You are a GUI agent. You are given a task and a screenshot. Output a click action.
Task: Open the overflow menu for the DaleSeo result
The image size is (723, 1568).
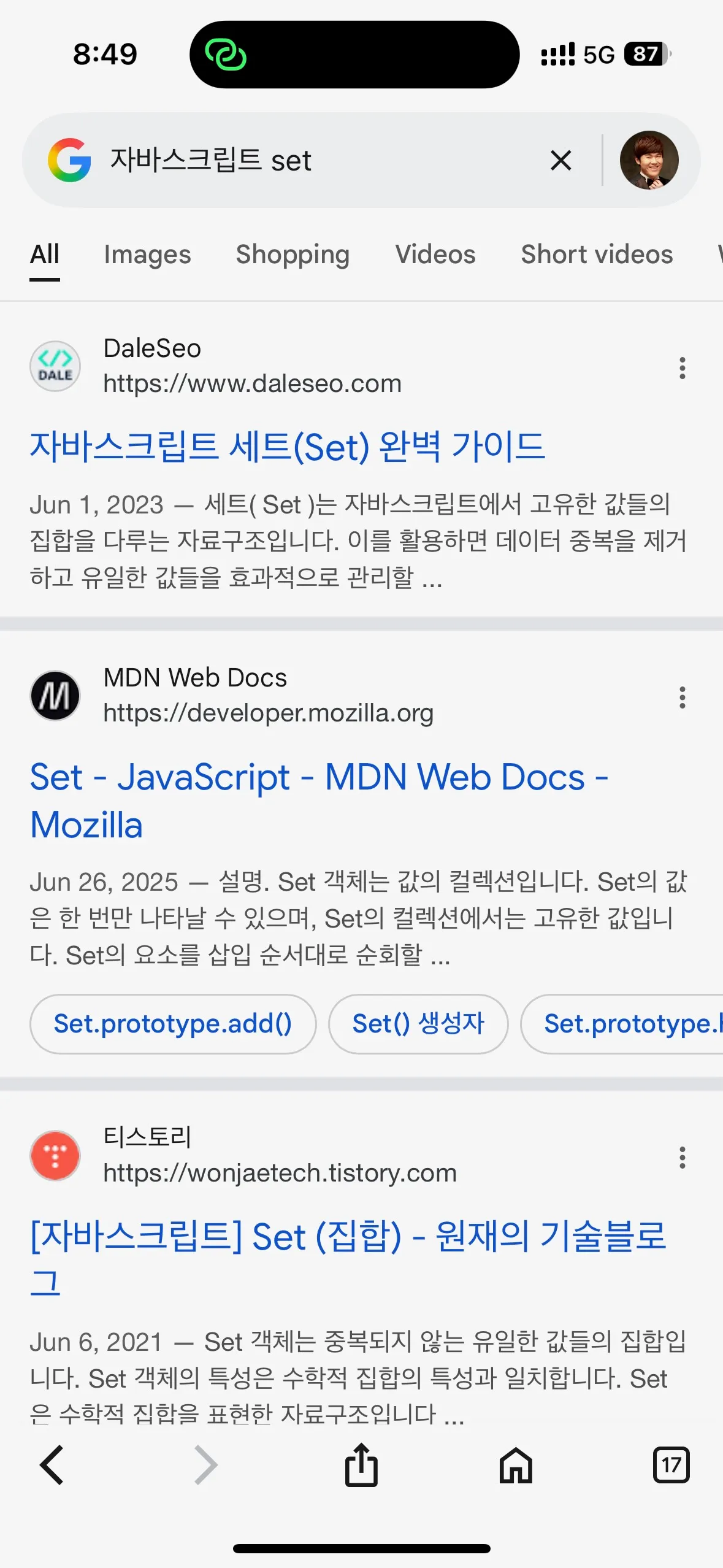point(682,368)
